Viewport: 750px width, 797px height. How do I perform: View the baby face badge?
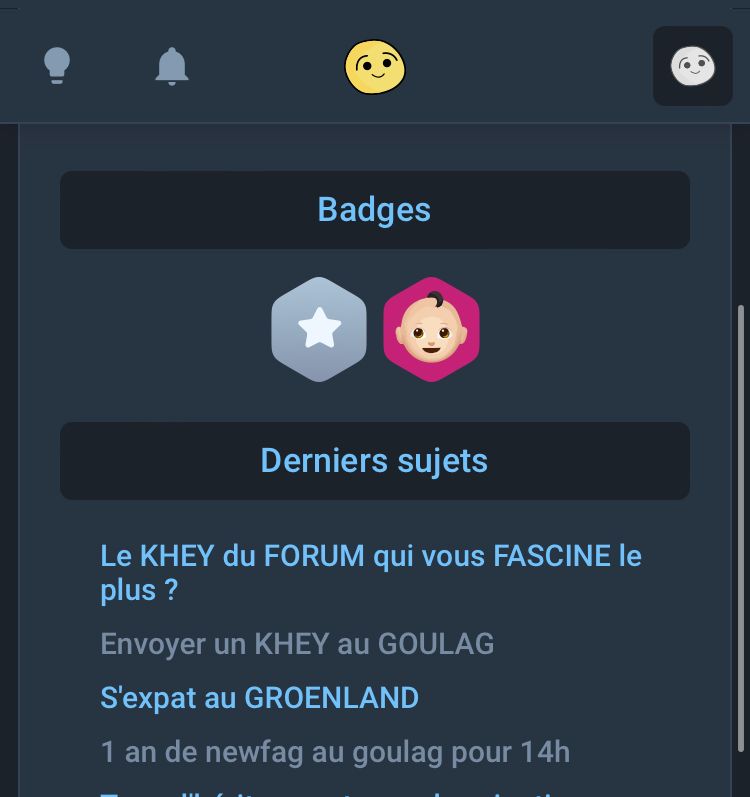431,329
